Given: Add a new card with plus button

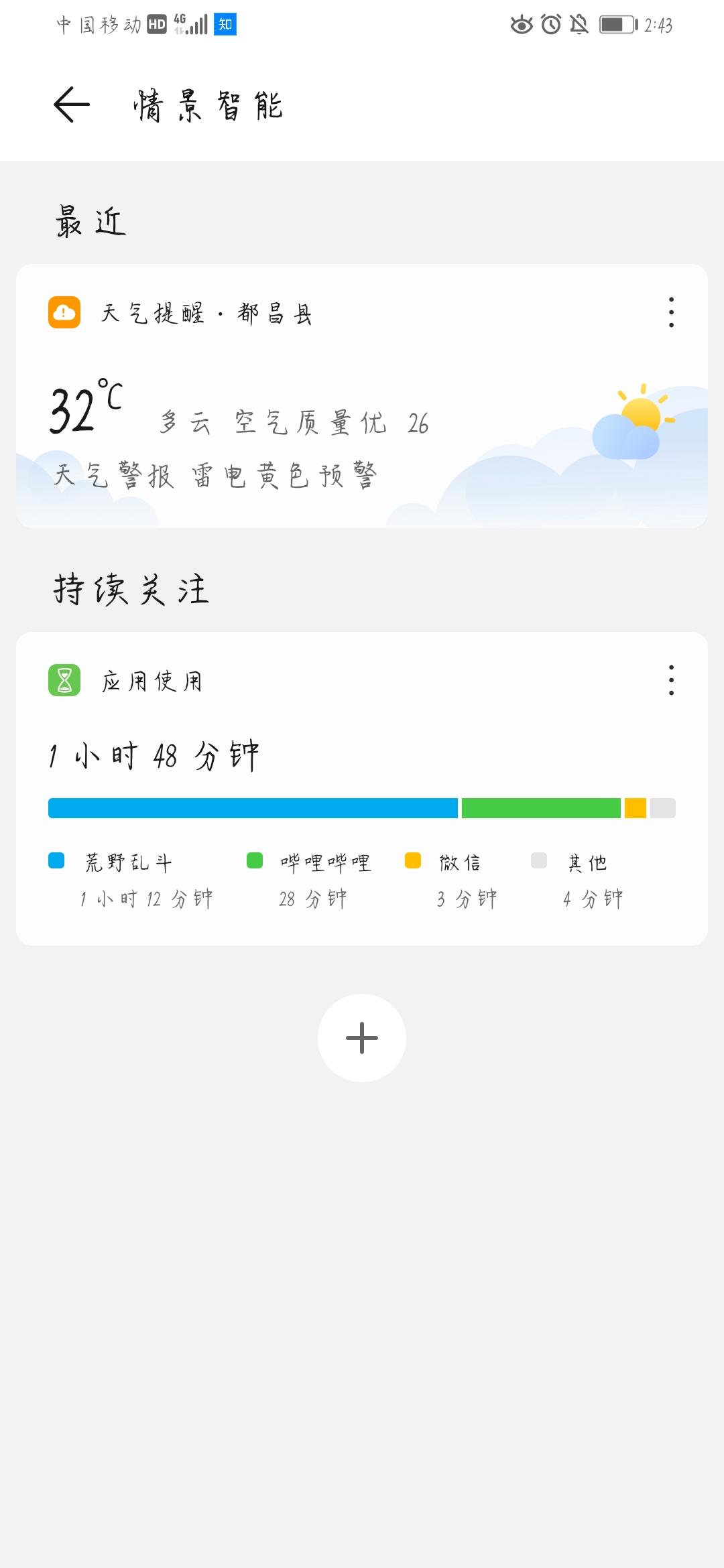Looking at the screenshot, I should 362,1037.
